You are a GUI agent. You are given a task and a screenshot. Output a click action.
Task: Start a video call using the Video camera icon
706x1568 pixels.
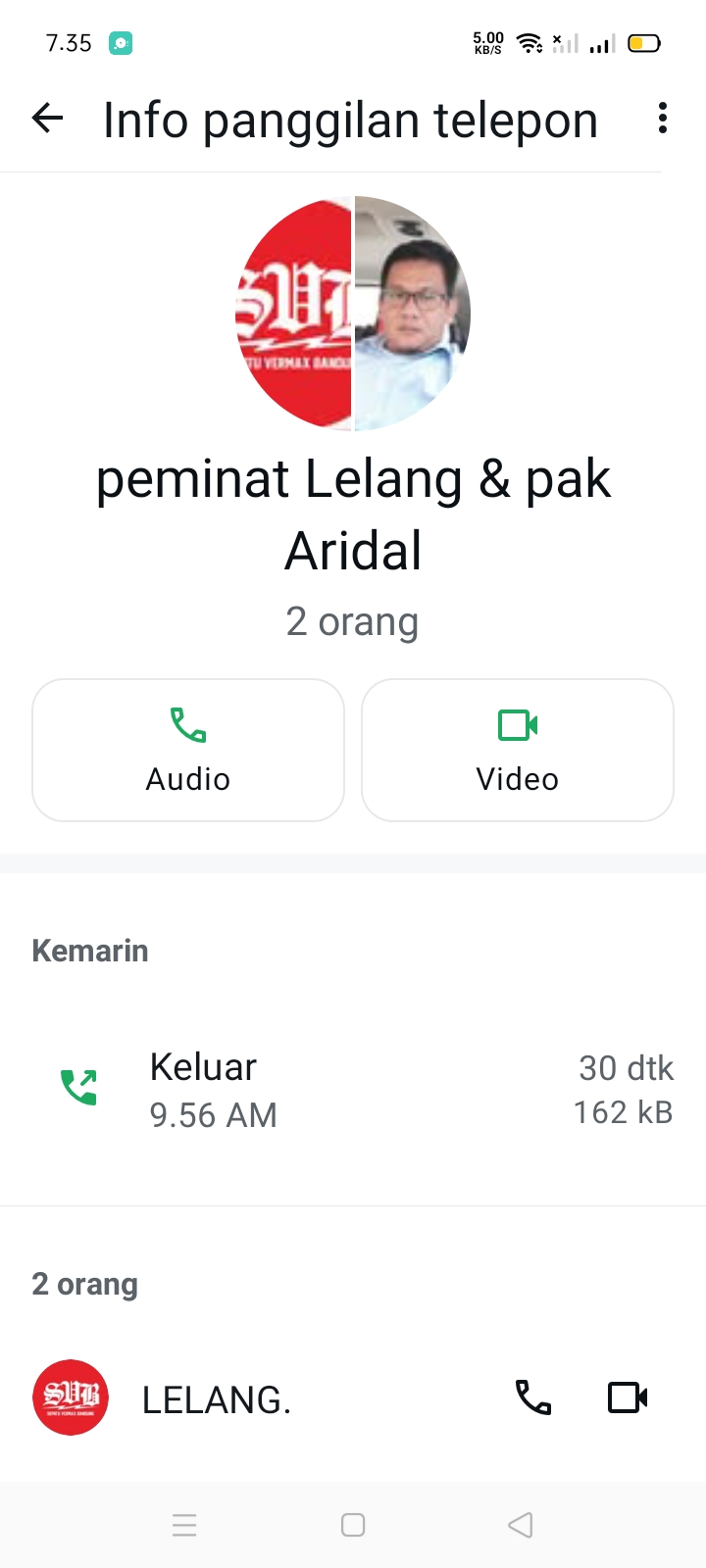click(517, 725)
